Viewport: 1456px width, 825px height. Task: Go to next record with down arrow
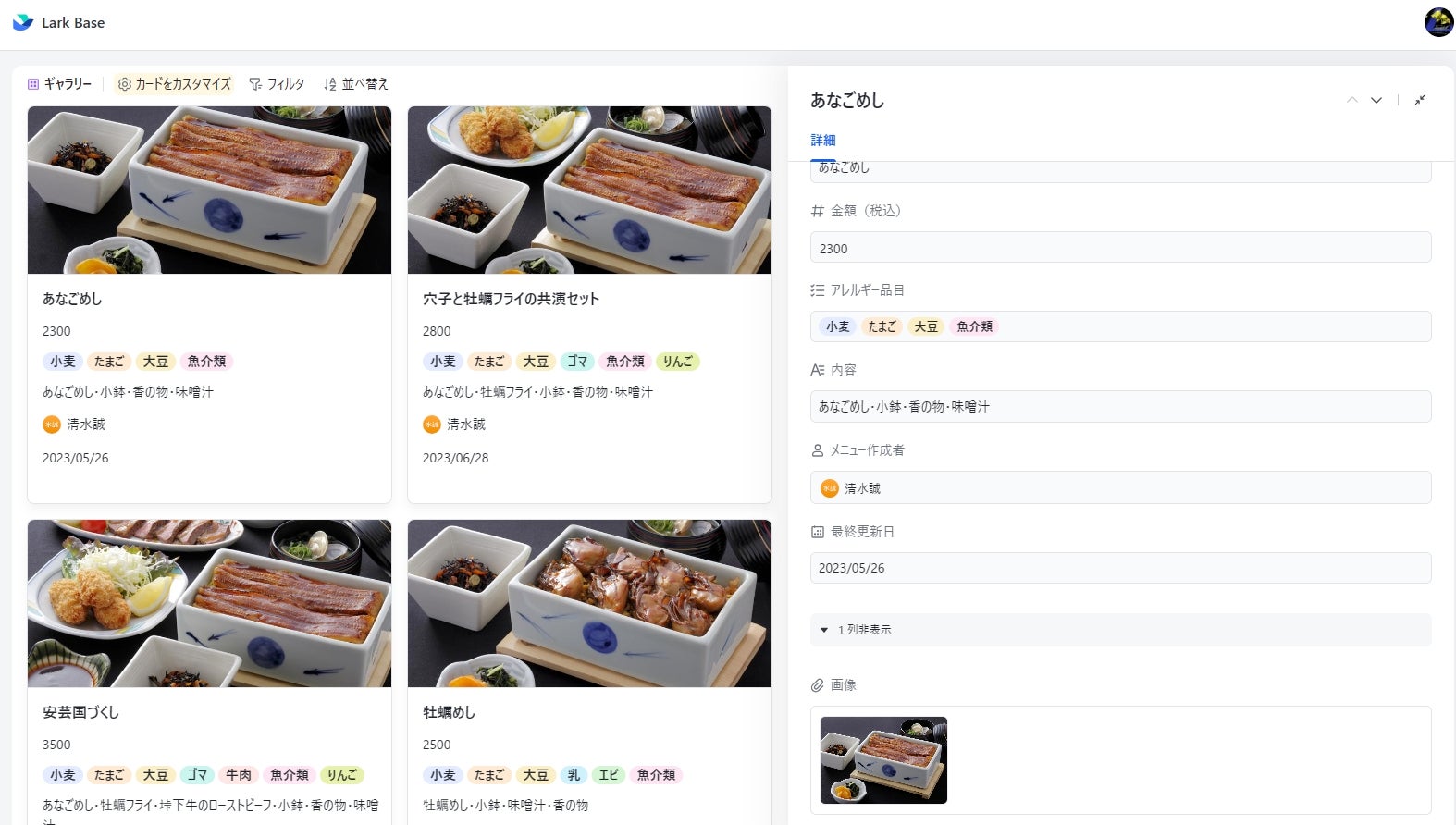pos(1376,100)
